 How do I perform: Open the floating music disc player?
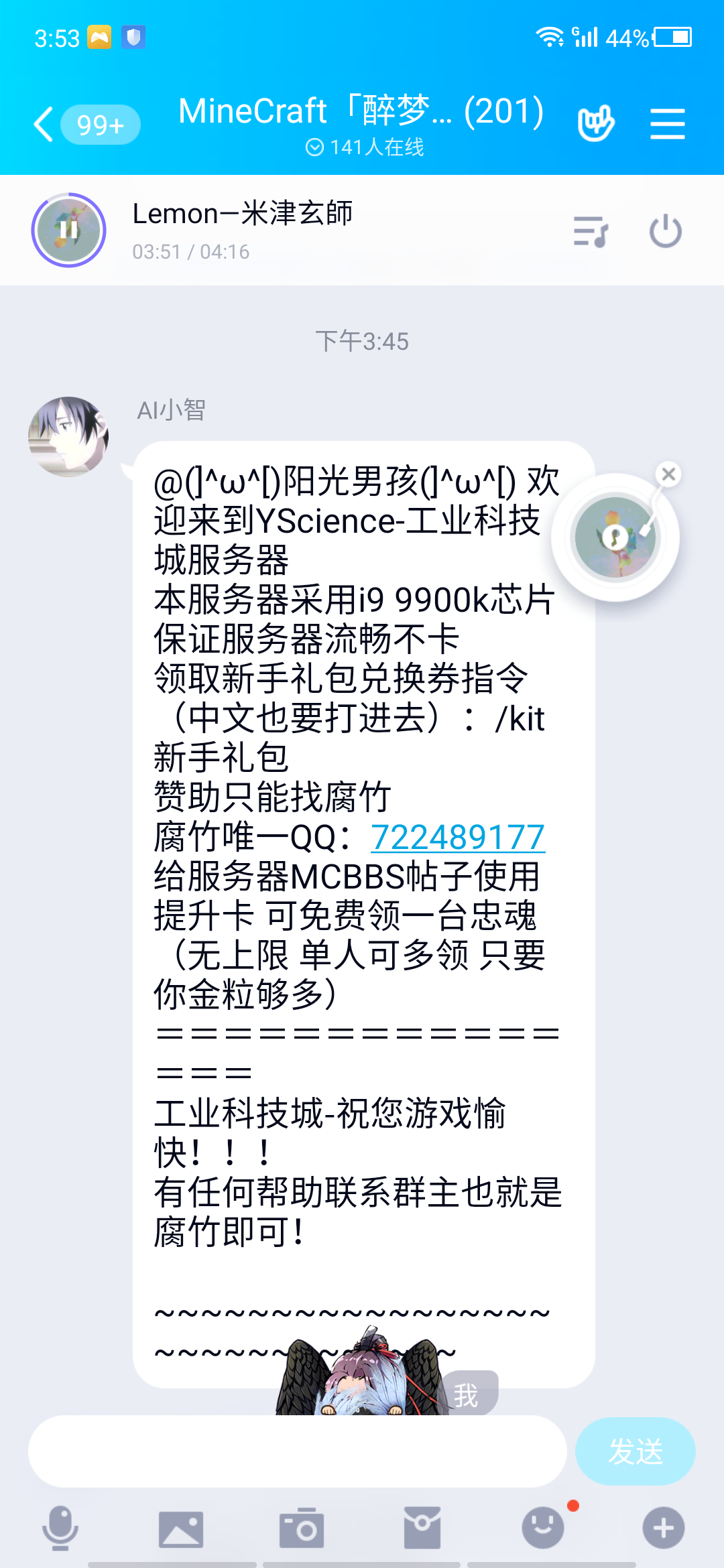pyautogui.click(x=615, y=537)
